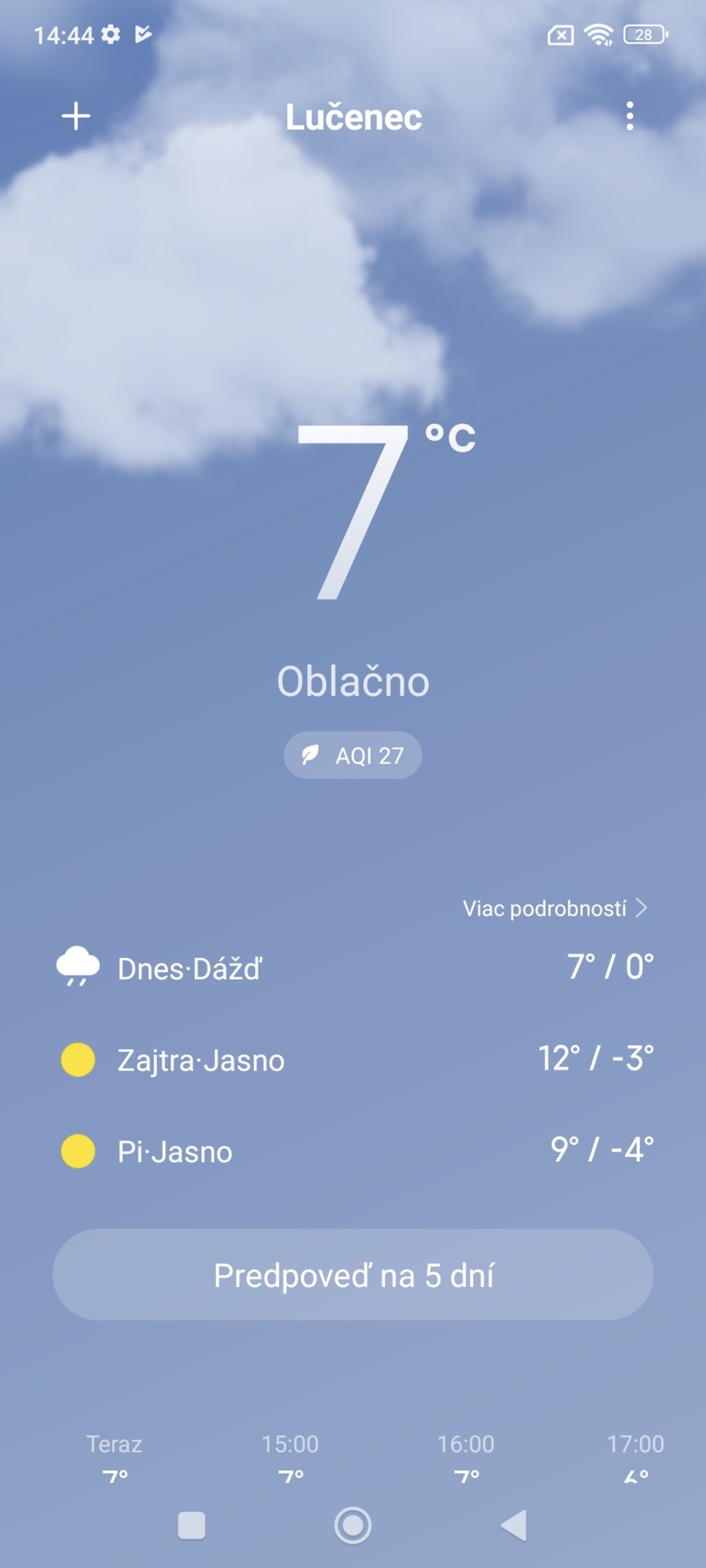Open the Predpoveď na 5 dní forecast
The height and width of the screenshot is (1568, 706).
click(x=353, y=1275)
